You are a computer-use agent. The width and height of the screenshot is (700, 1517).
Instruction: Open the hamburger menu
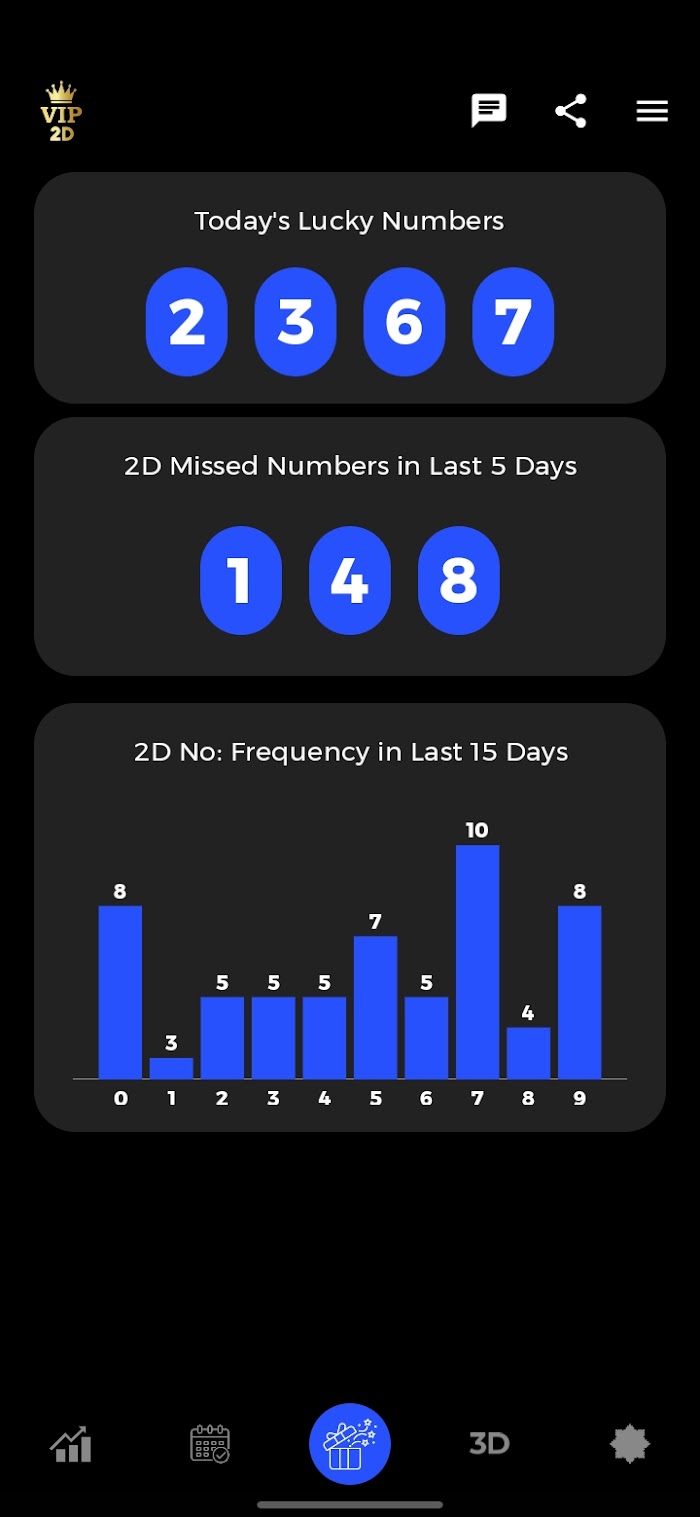[652, 111]
